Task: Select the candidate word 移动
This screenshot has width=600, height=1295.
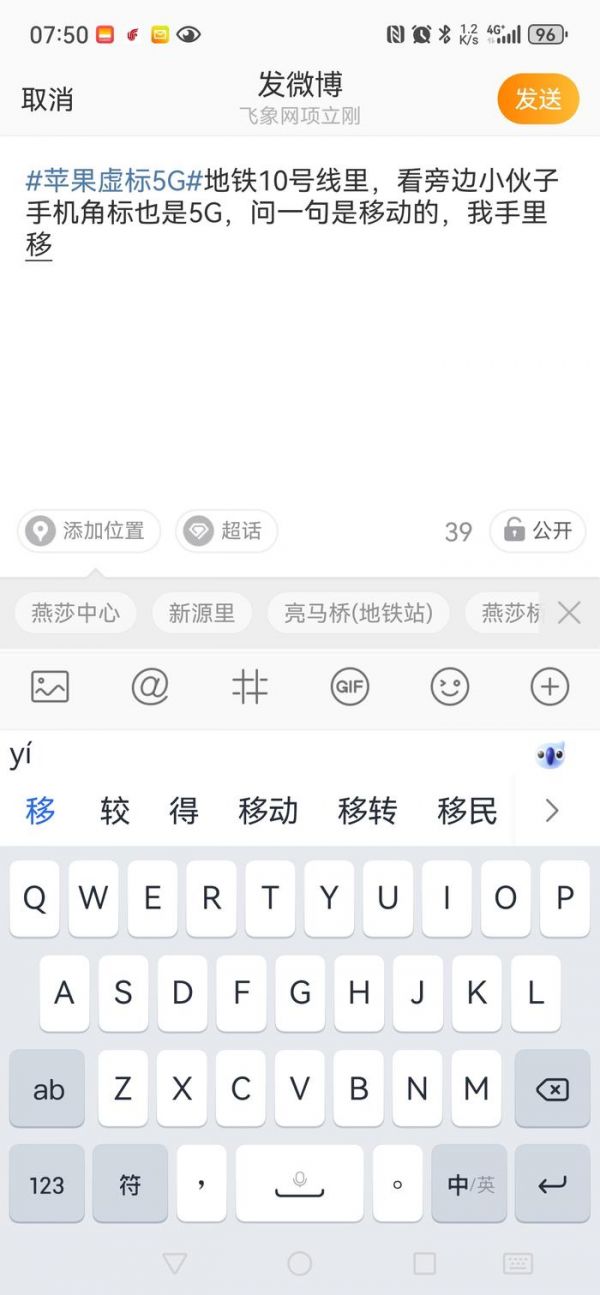Action: pyautogui.click(x=268, y=811)
